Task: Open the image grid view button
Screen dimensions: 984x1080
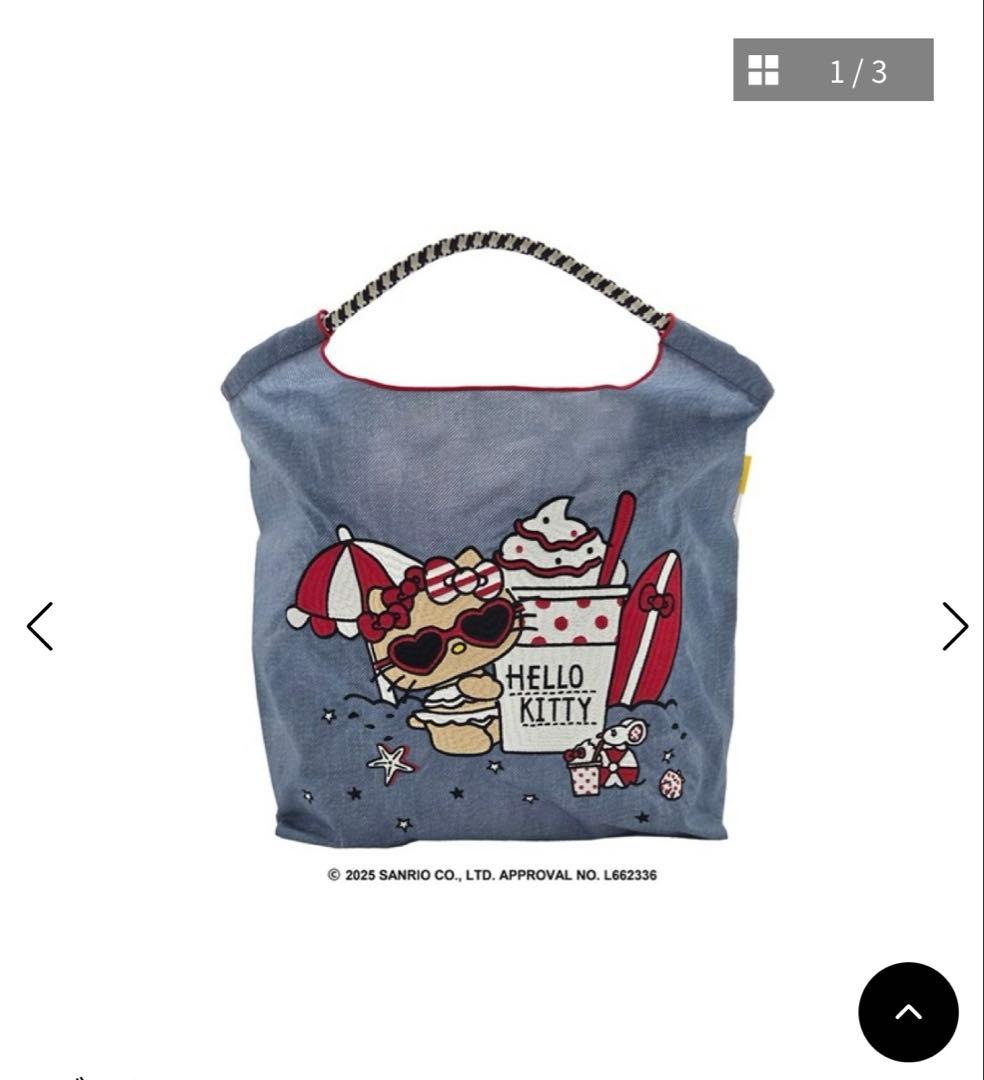Action: 764,70
